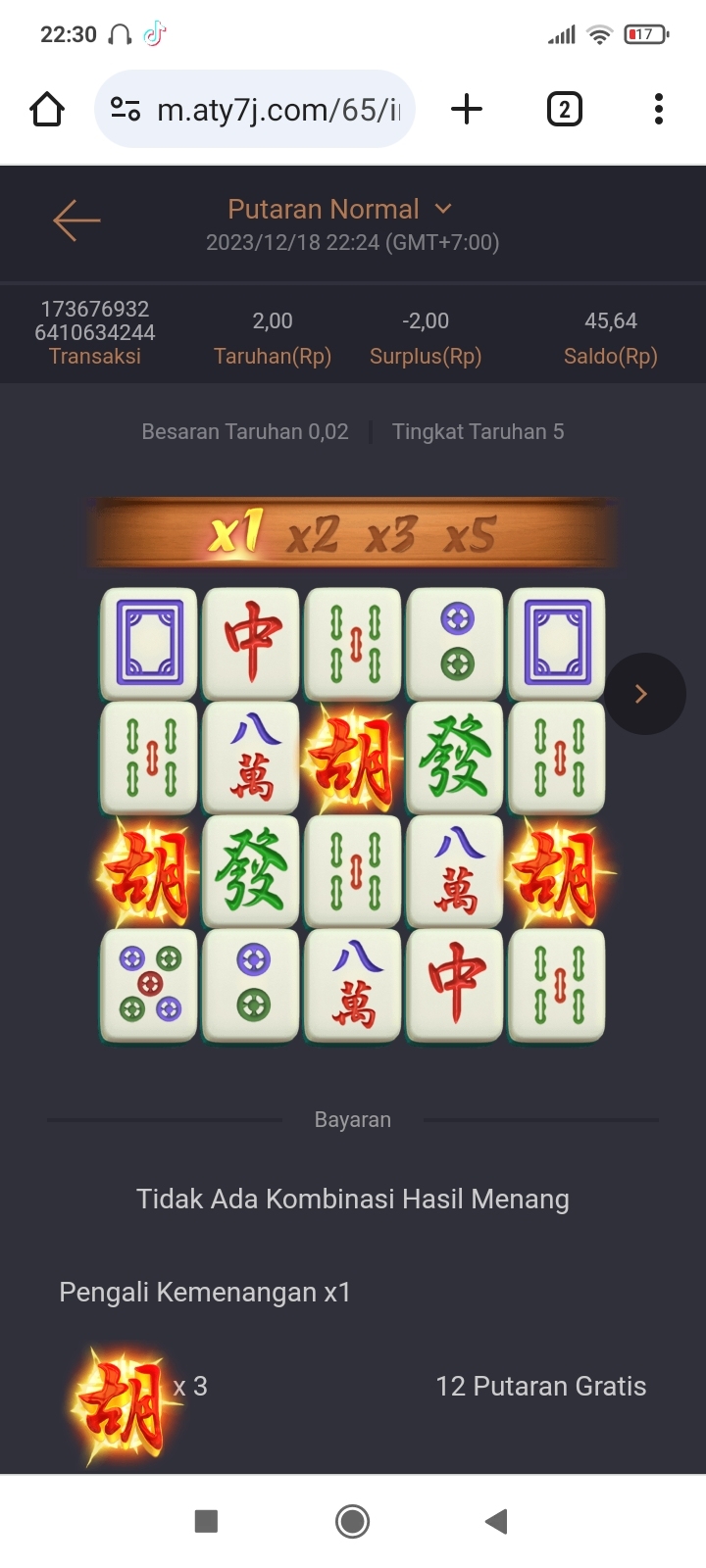Open a new browser tab

coord(467,109)
